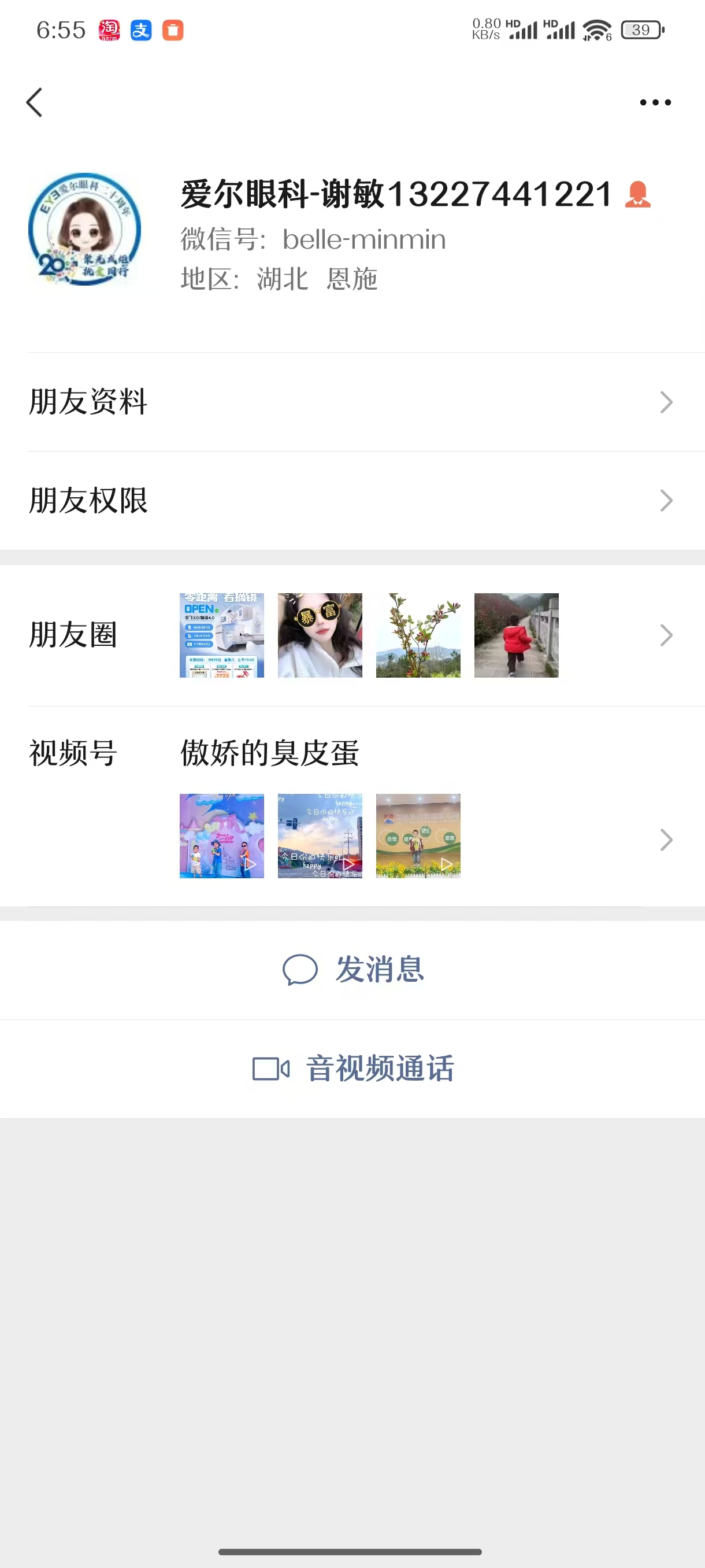Open the 朋友圈 moments row
Viewport: 705px width, 1568px height.
point(352,635)
